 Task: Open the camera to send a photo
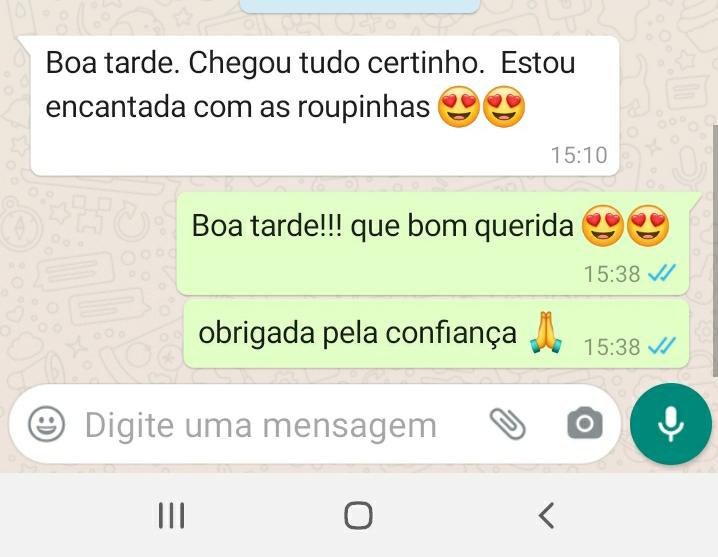(585, 425)
